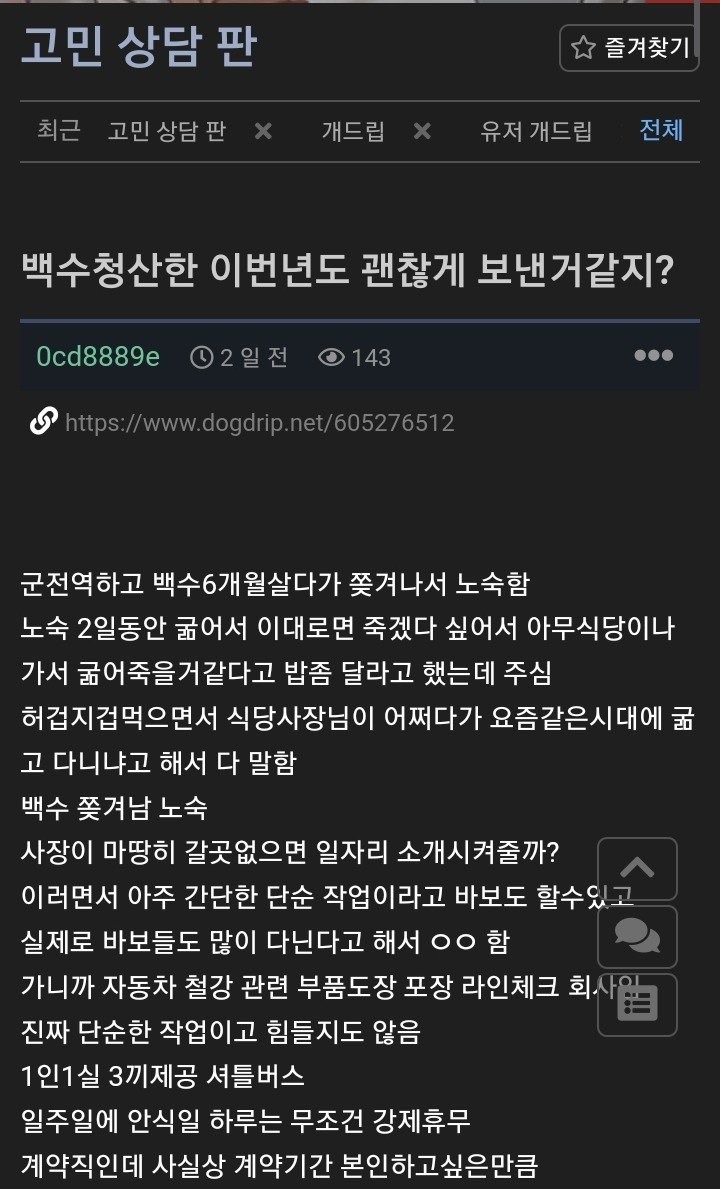Open the 개드립 recent board chip

point(352,132)
